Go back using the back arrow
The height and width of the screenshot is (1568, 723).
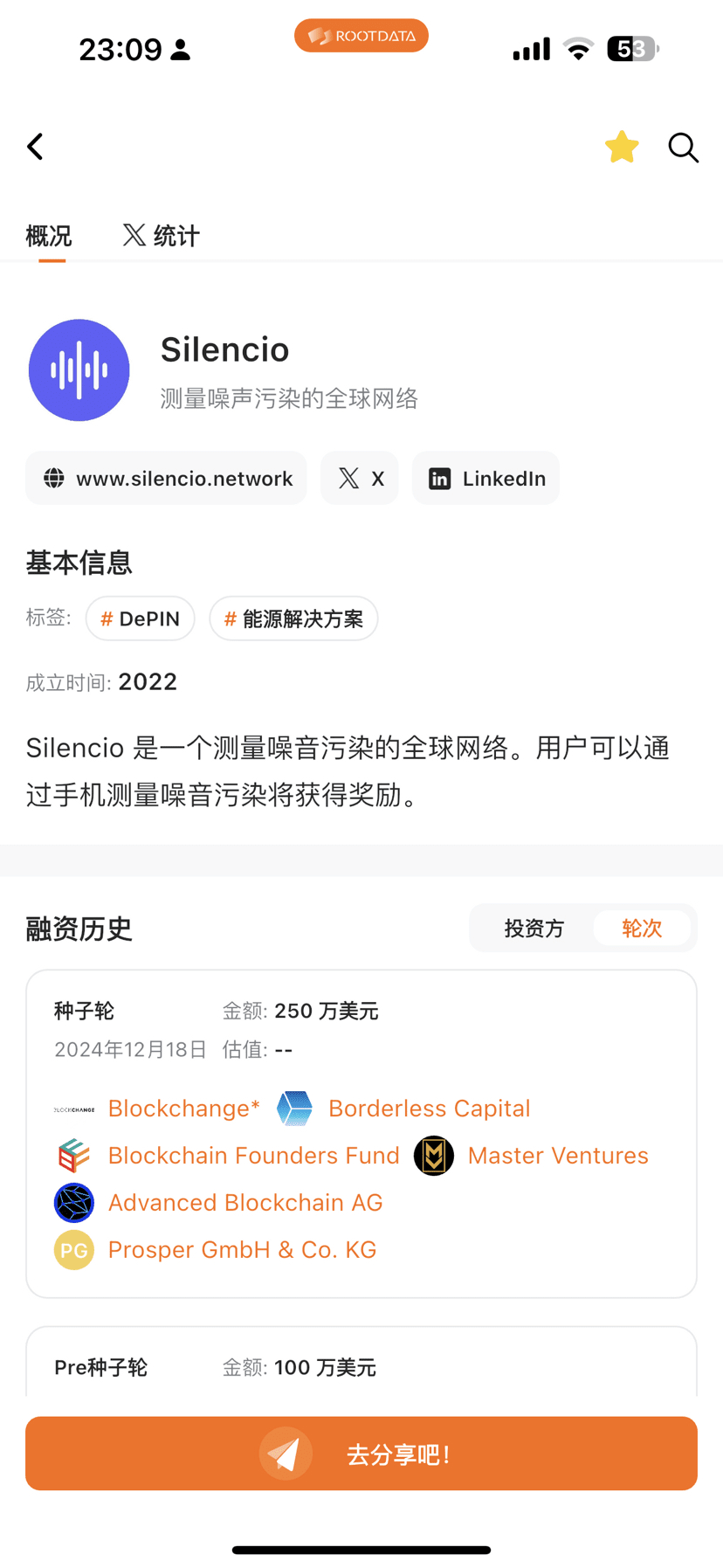pos(35,147)
